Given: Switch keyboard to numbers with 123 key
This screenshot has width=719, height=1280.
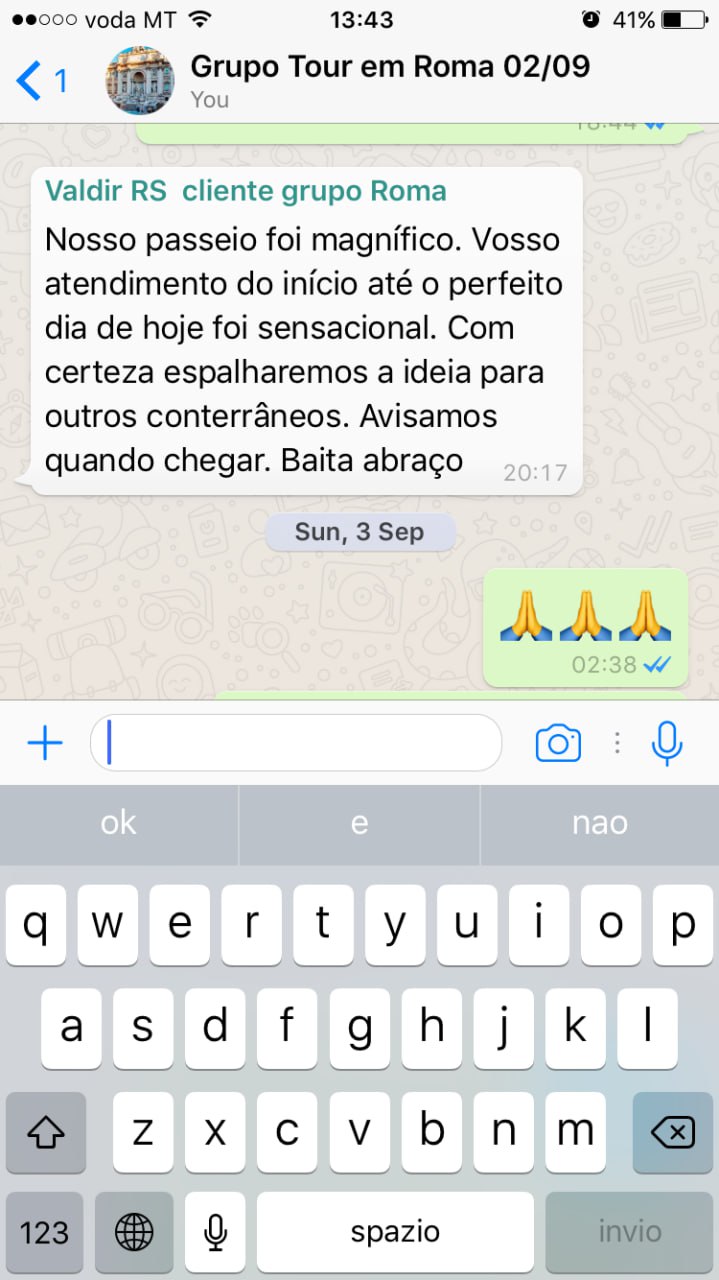Looking at the screenshot, I should [x=45, y=1232].
